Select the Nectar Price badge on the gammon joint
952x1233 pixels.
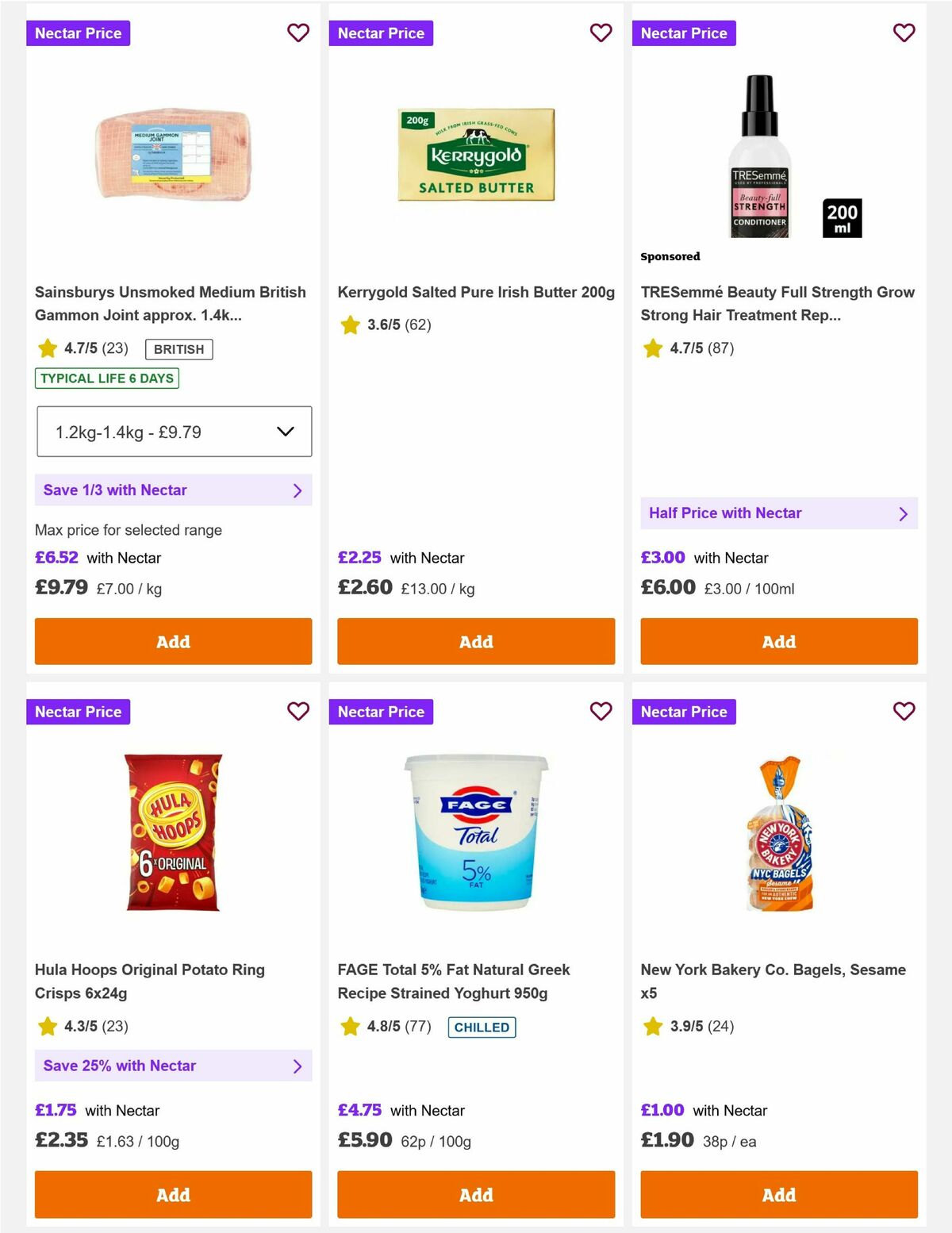coord(78,33)
